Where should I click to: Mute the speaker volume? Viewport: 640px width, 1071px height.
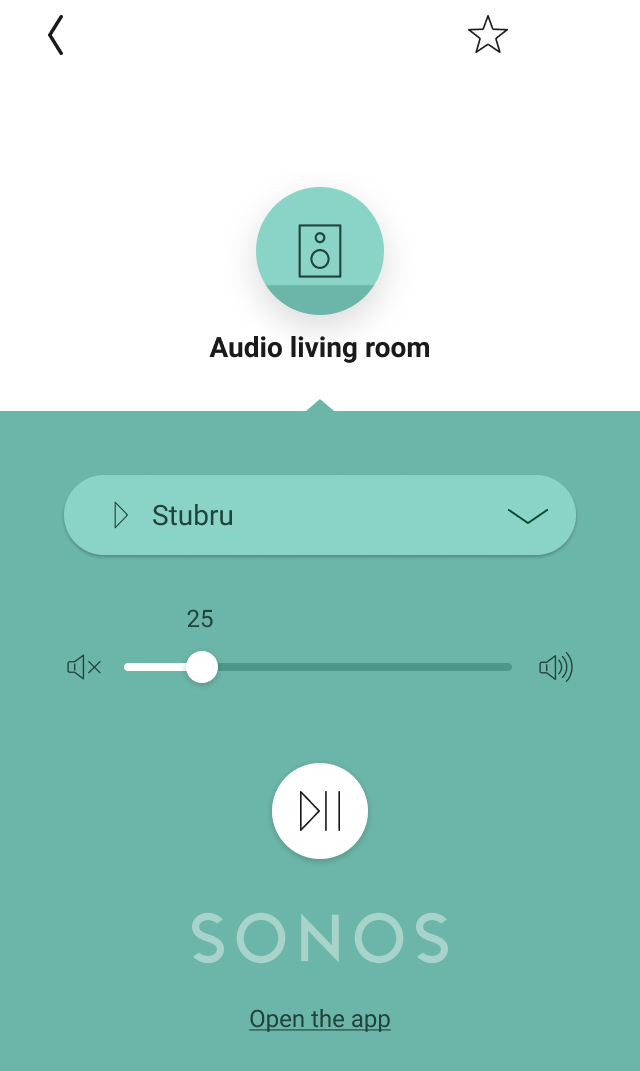(x=84, y=667)
